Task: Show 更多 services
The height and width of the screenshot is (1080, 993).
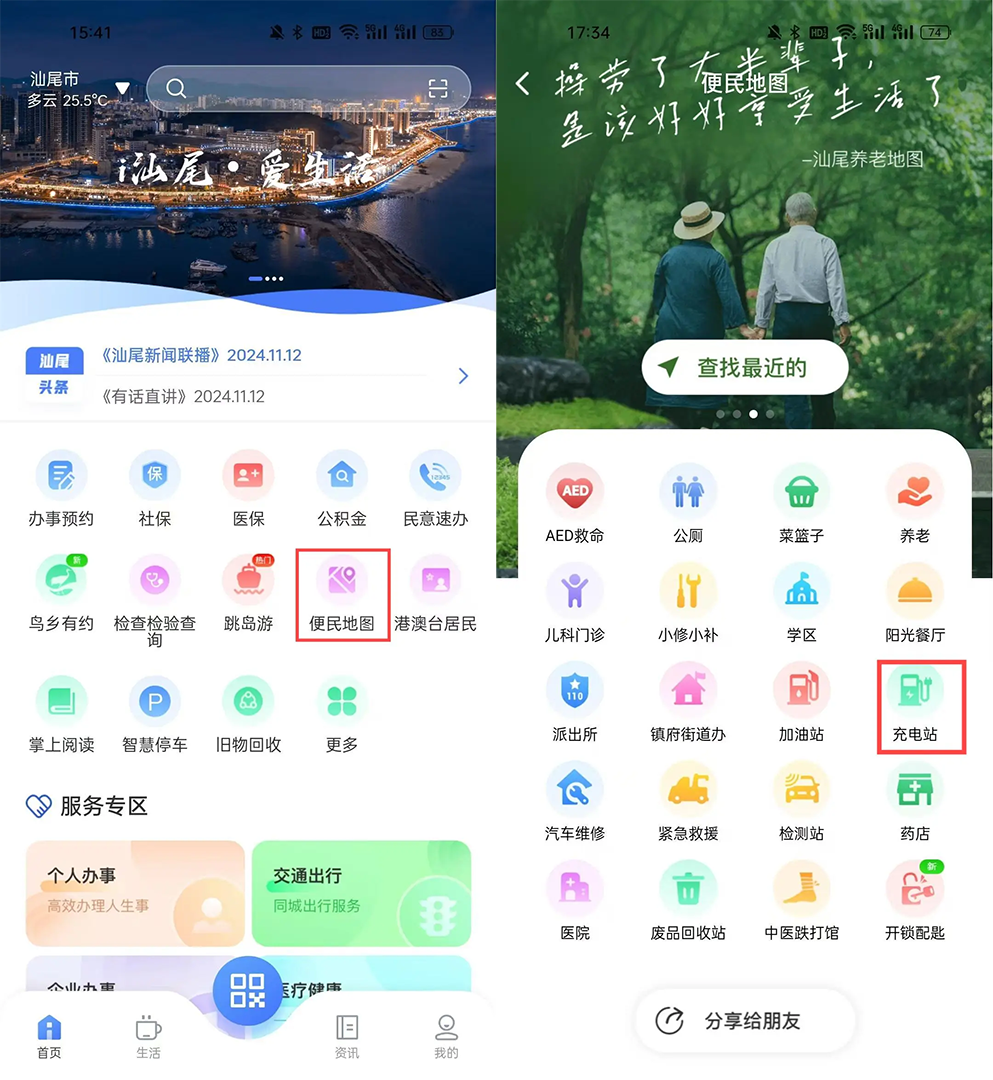Action: pos(342,714)
